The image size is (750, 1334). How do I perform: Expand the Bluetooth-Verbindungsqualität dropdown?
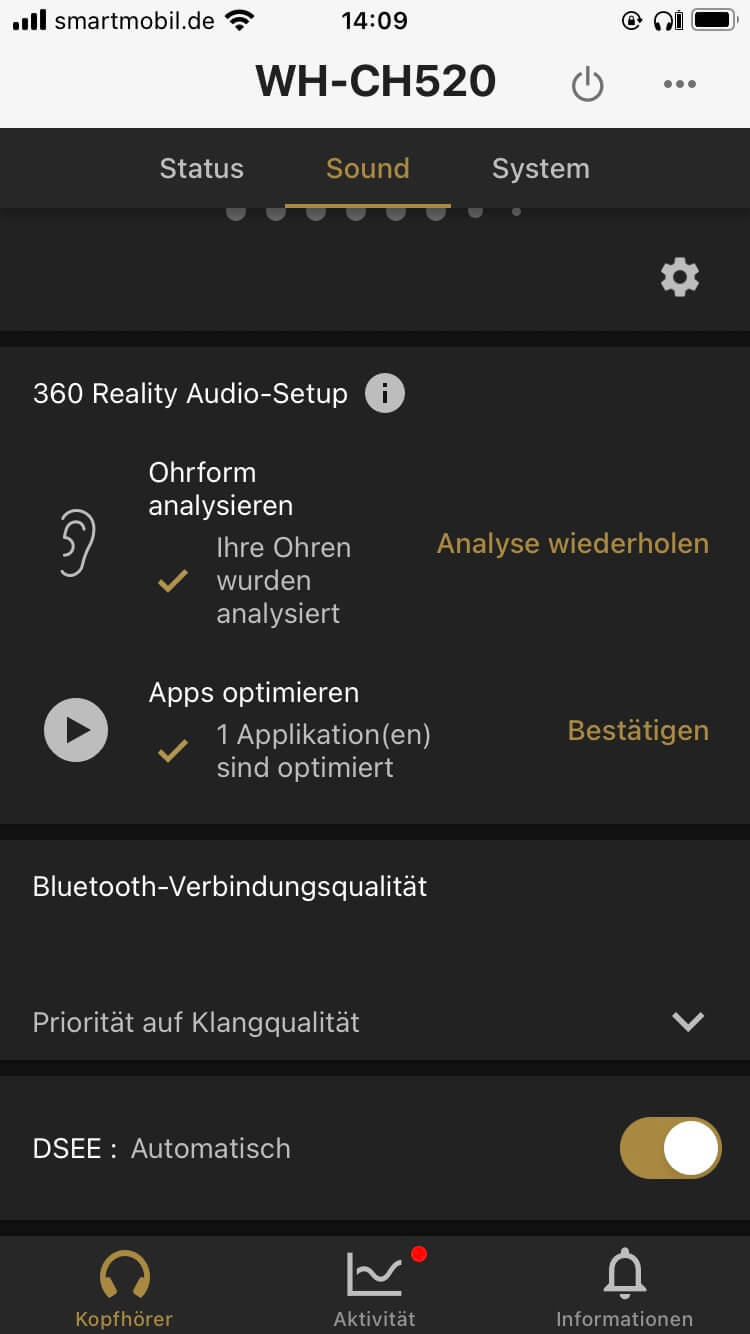(x=688, y=1021)
